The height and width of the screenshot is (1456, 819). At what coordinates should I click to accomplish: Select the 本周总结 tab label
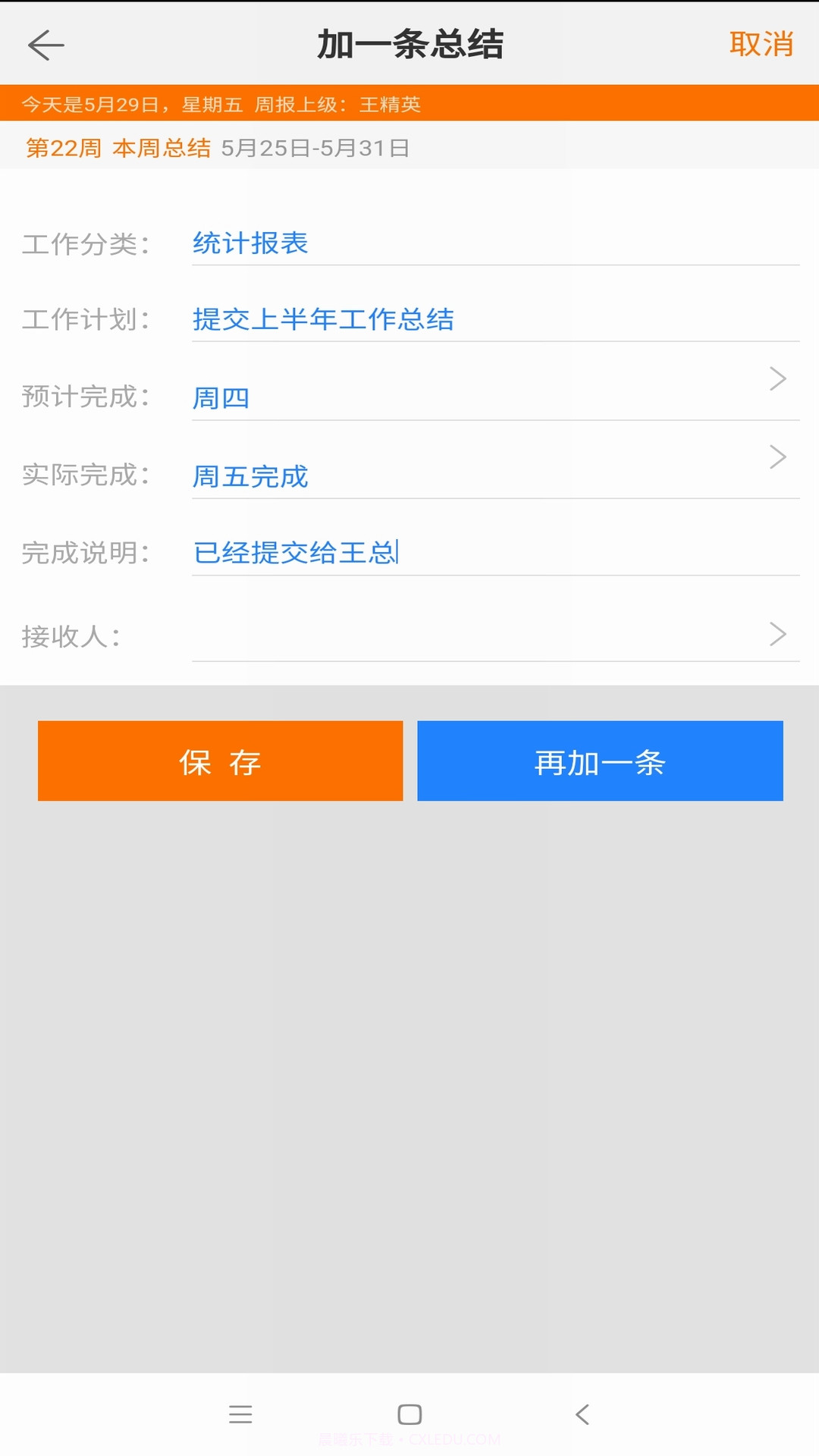click(x=162, y=149)
